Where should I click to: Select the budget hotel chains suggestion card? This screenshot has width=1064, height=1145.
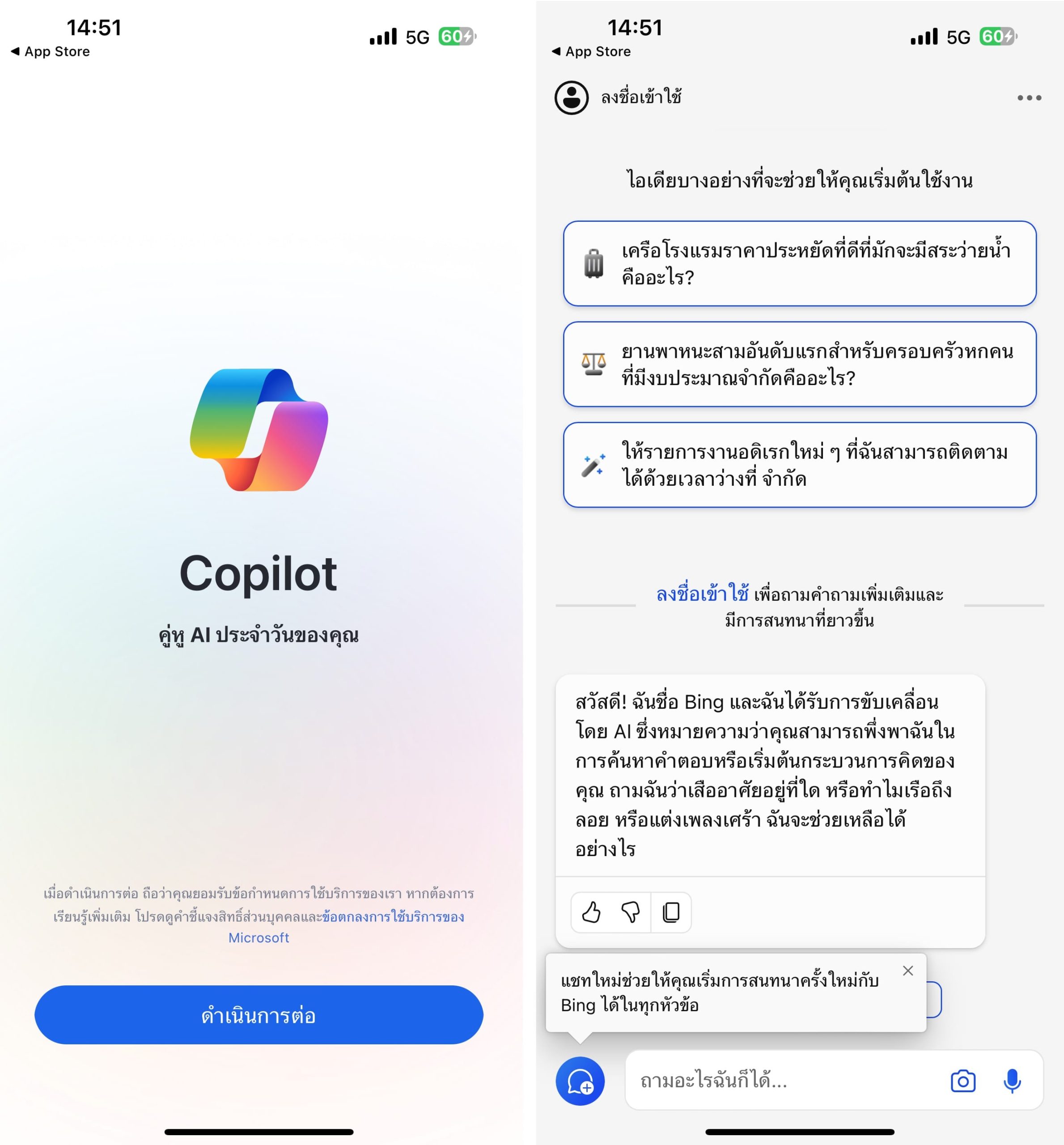click(x=799, y=263)
